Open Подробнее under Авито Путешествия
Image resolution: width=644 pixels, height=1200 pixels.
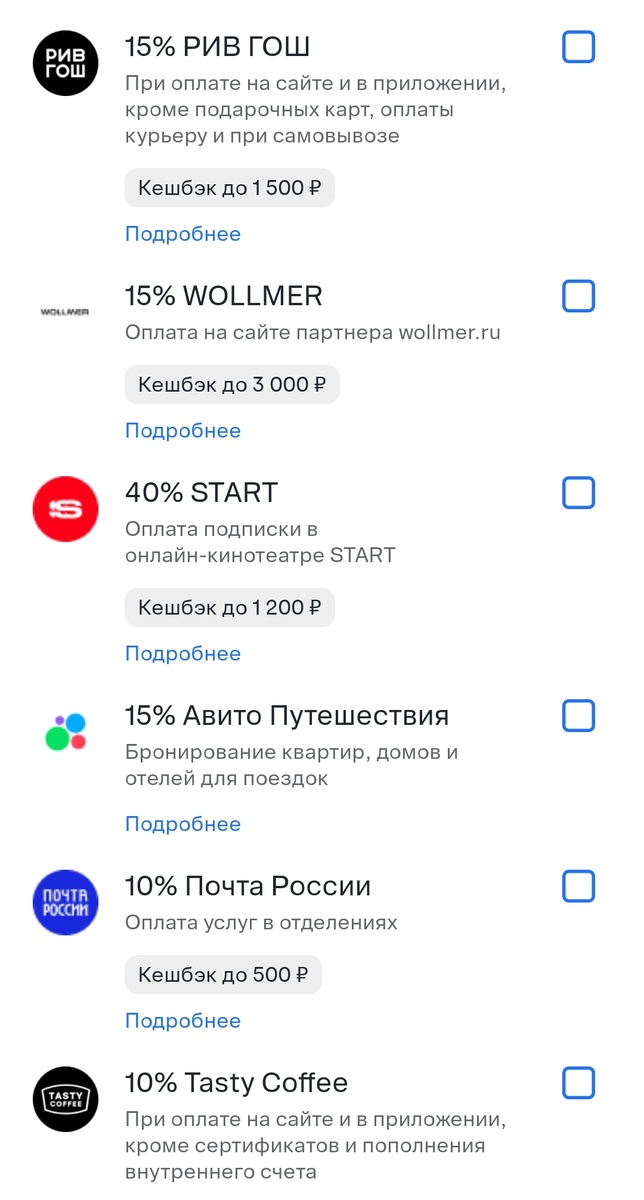pos(183,824)
